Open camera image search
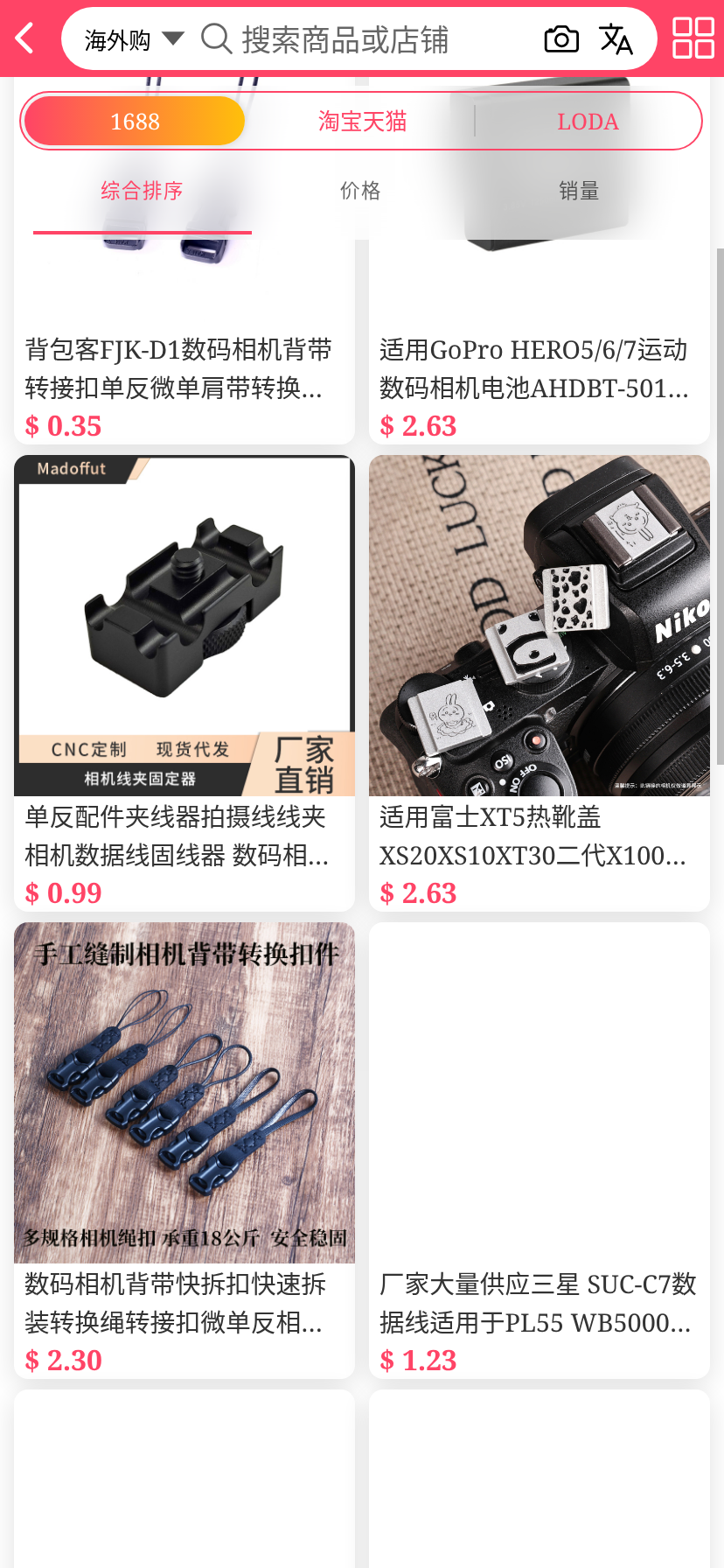The image size is (724, 1568). coord(561,39)
